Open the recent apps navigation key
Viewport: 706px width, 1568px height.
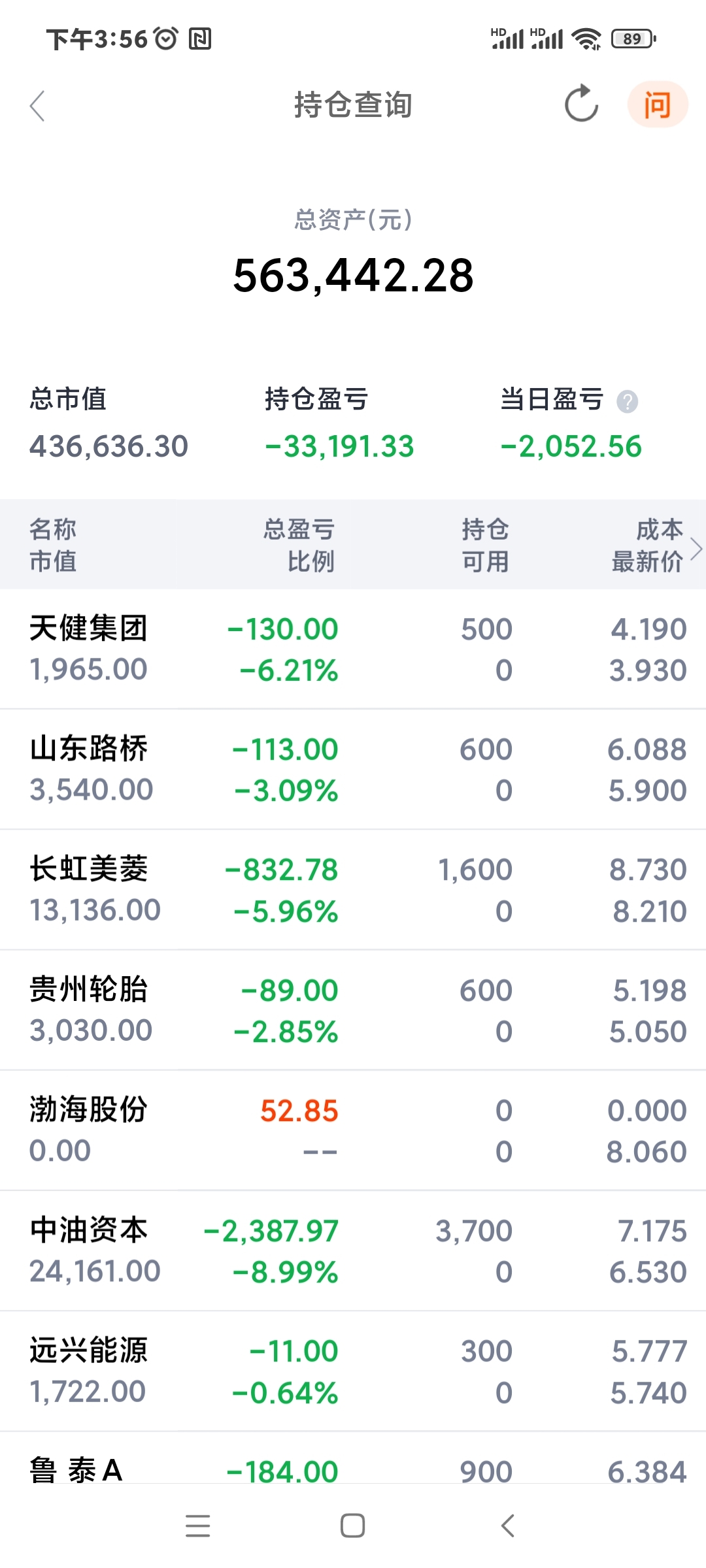[x=198, y=1526]
